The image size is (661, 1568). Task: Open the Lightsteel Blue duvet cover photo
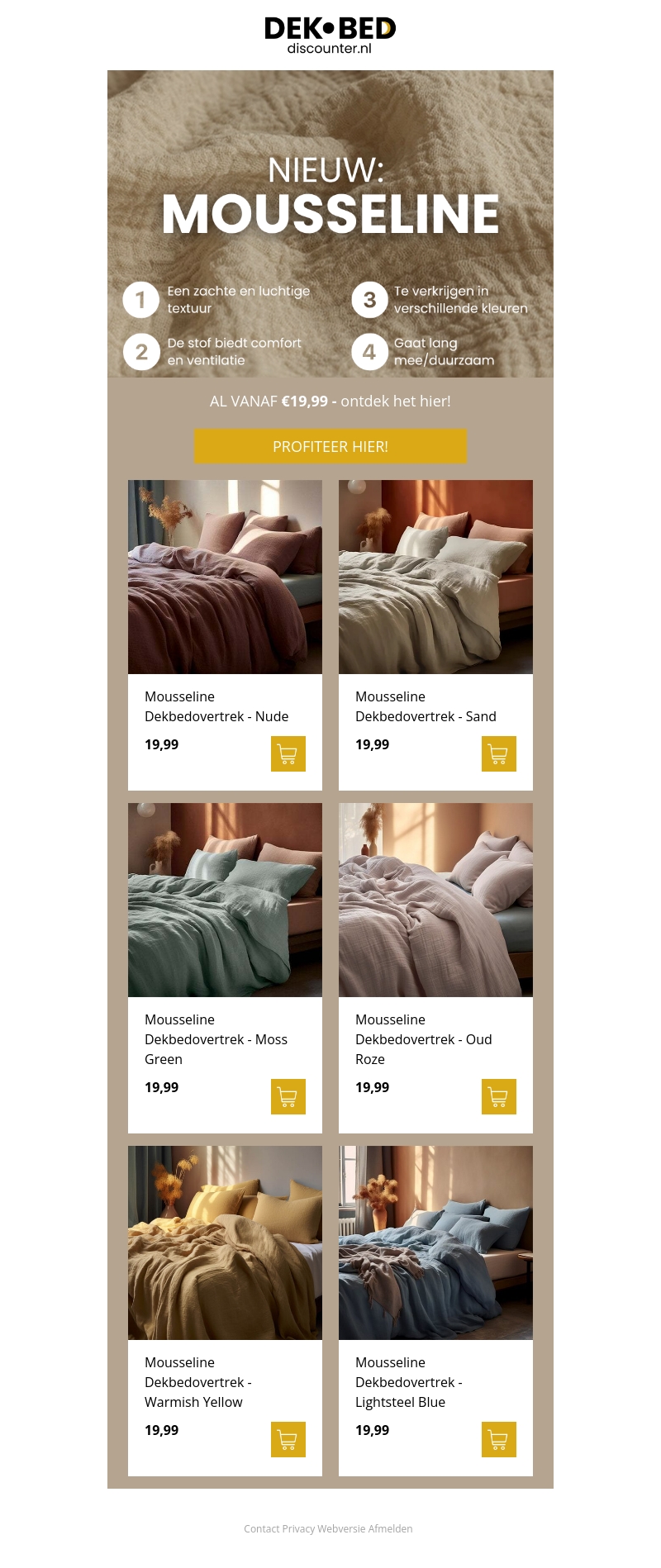click(x=435, y=1243)
